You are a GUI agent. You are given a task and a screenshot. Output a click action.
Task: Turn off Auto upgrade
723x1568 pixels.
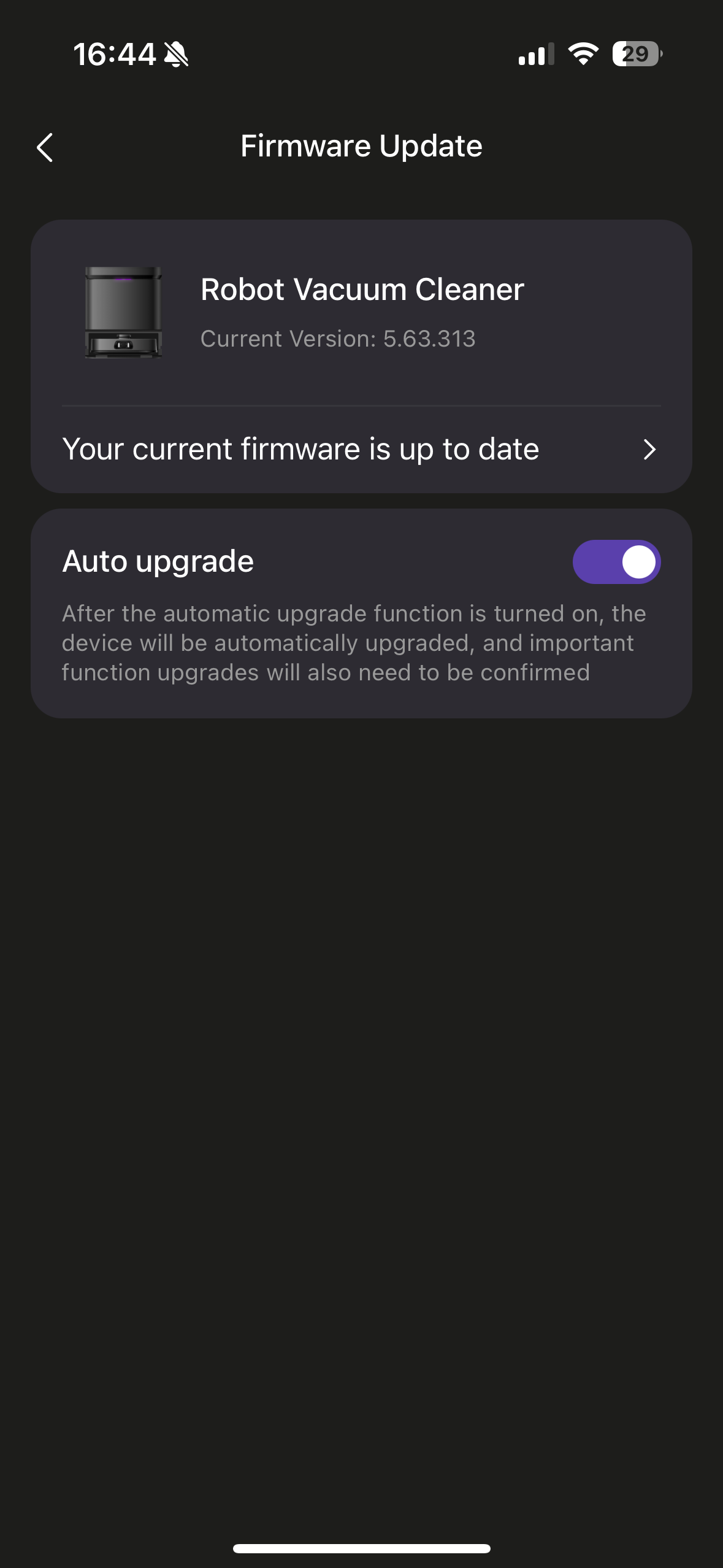[x=616, y=562]
